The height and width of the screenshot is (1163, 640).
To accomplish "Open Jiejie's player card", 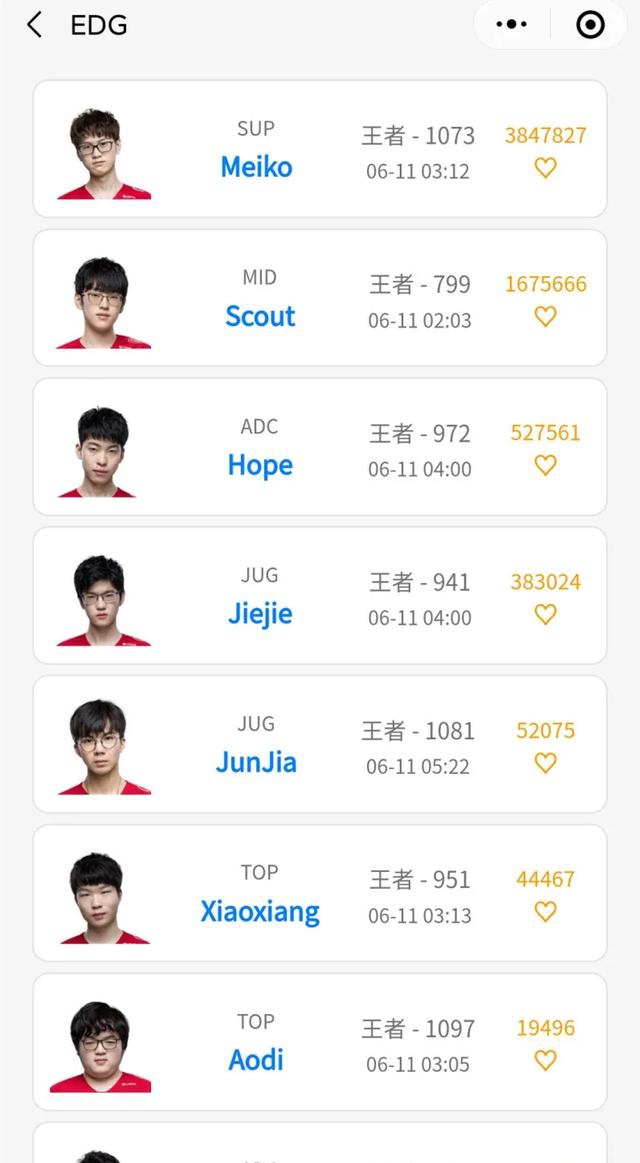I will coord(320,596).
